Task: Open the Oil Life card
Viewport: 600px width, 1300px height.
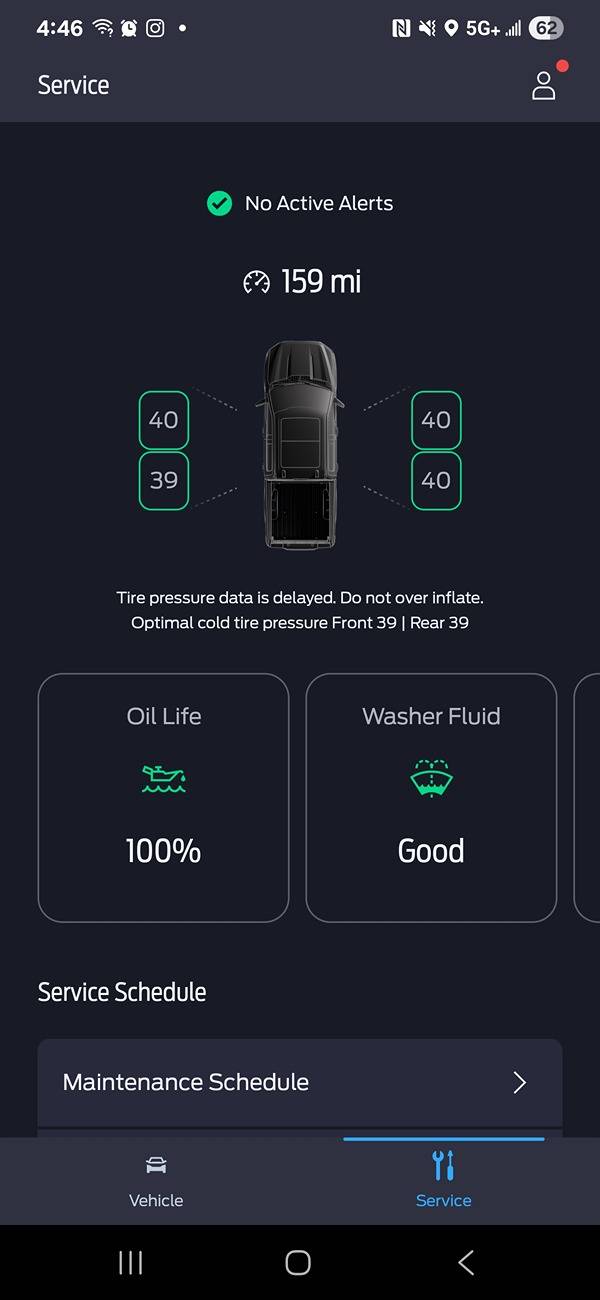Action: tap(163, 797)
